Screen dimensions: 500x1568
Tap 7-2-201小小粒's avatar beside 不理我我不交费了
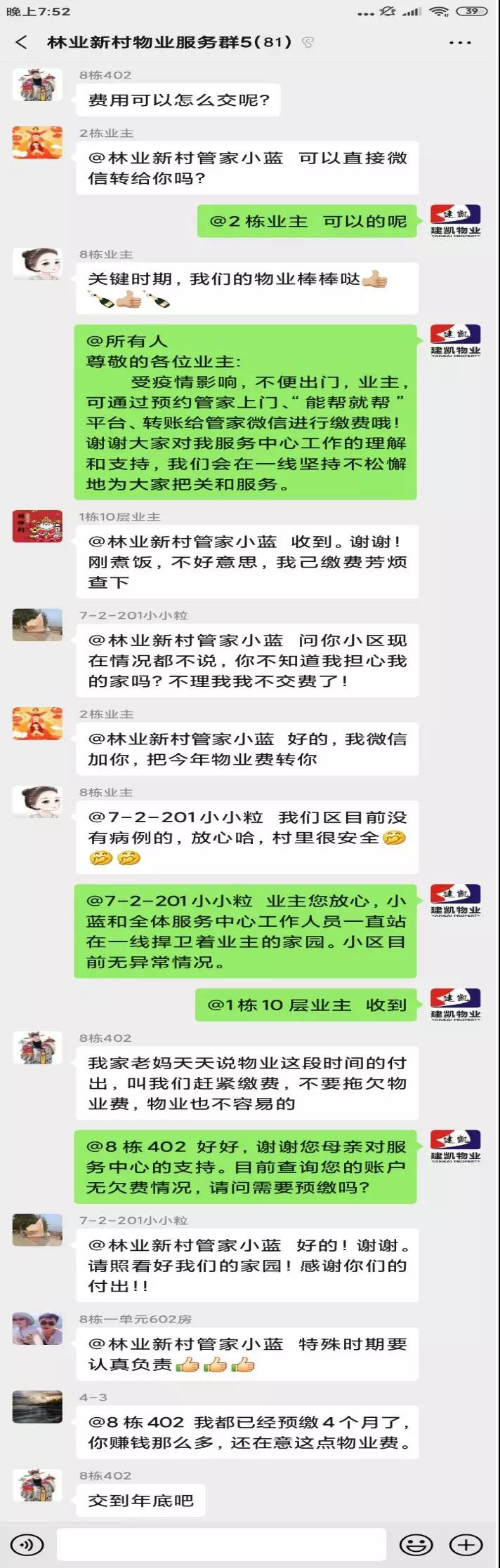(x=37, y=625)
